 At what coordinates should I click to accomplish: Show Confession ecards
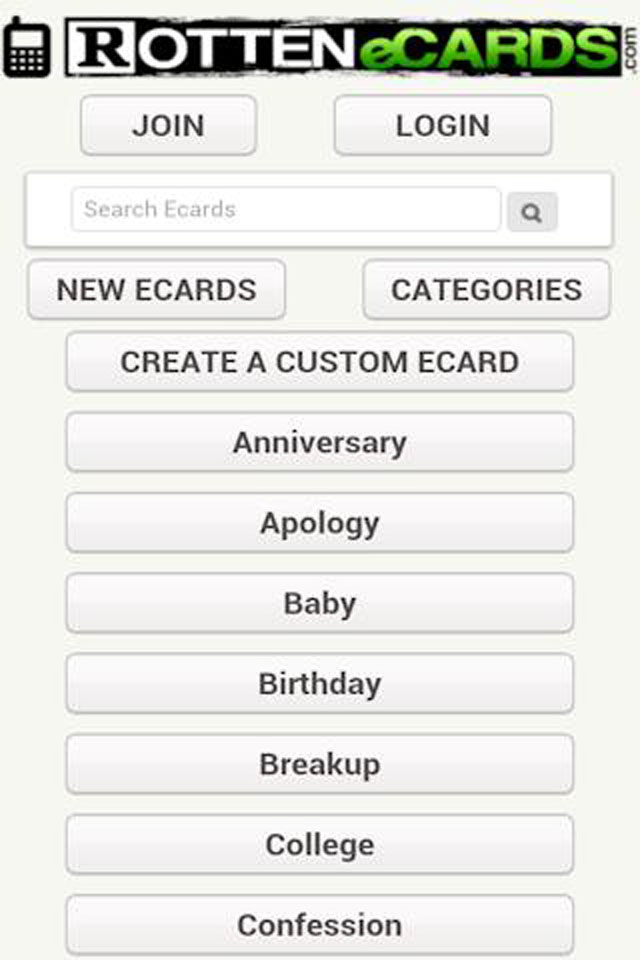tap(320, 925)
